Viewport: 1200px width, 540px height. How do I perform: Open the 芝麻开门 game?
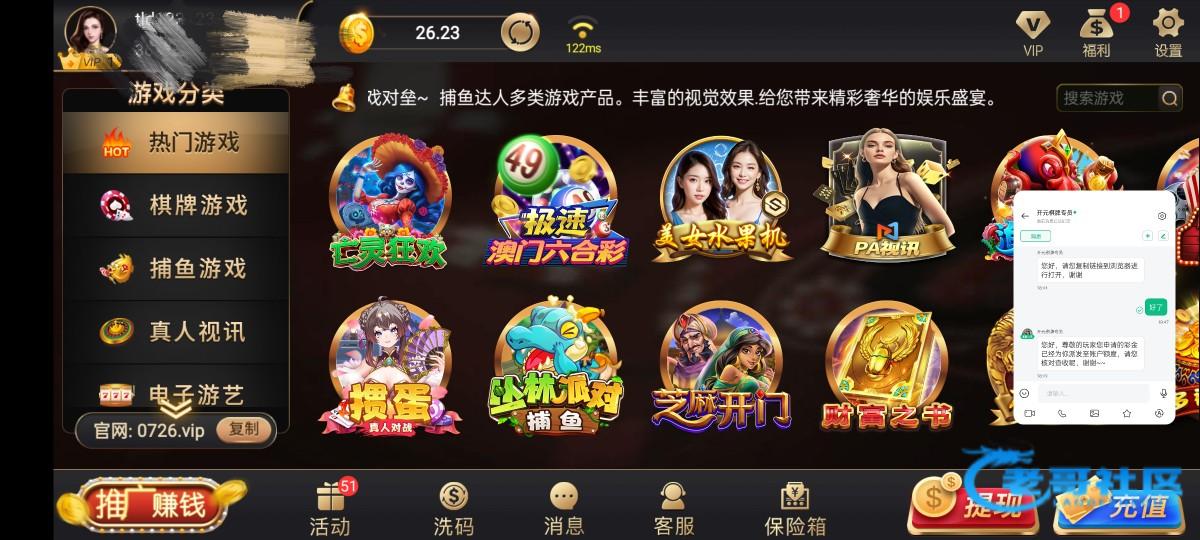[x=721, y=367]
